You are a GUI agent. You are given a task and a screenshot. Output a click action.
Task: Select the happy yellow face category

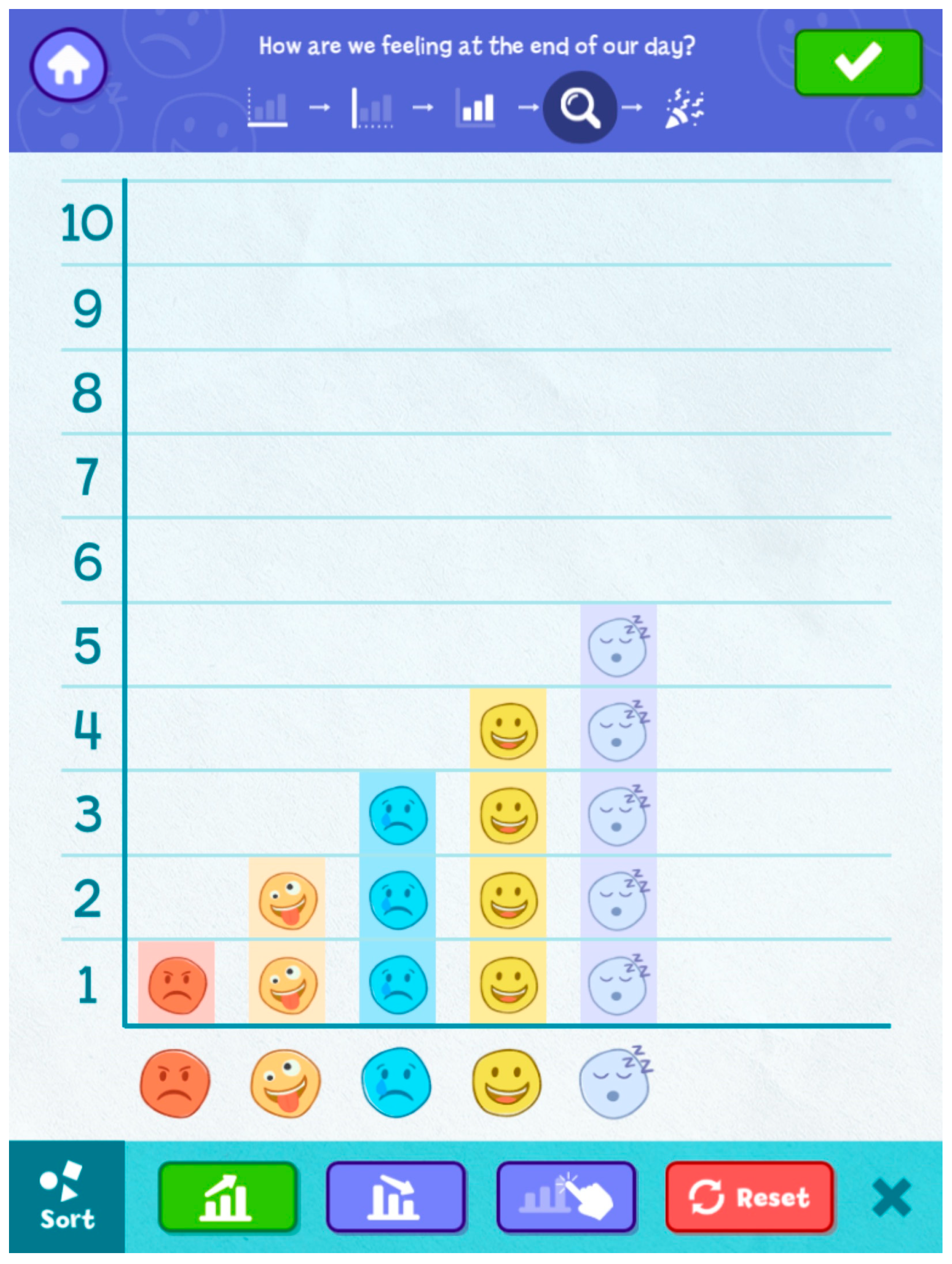tap(506, 1083)
